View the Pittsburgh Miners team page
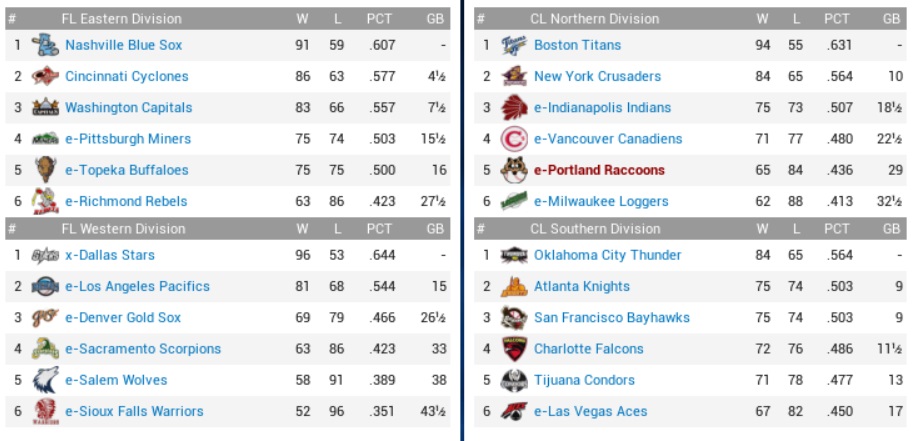915x441 pixels. click(x=127, y=139)
